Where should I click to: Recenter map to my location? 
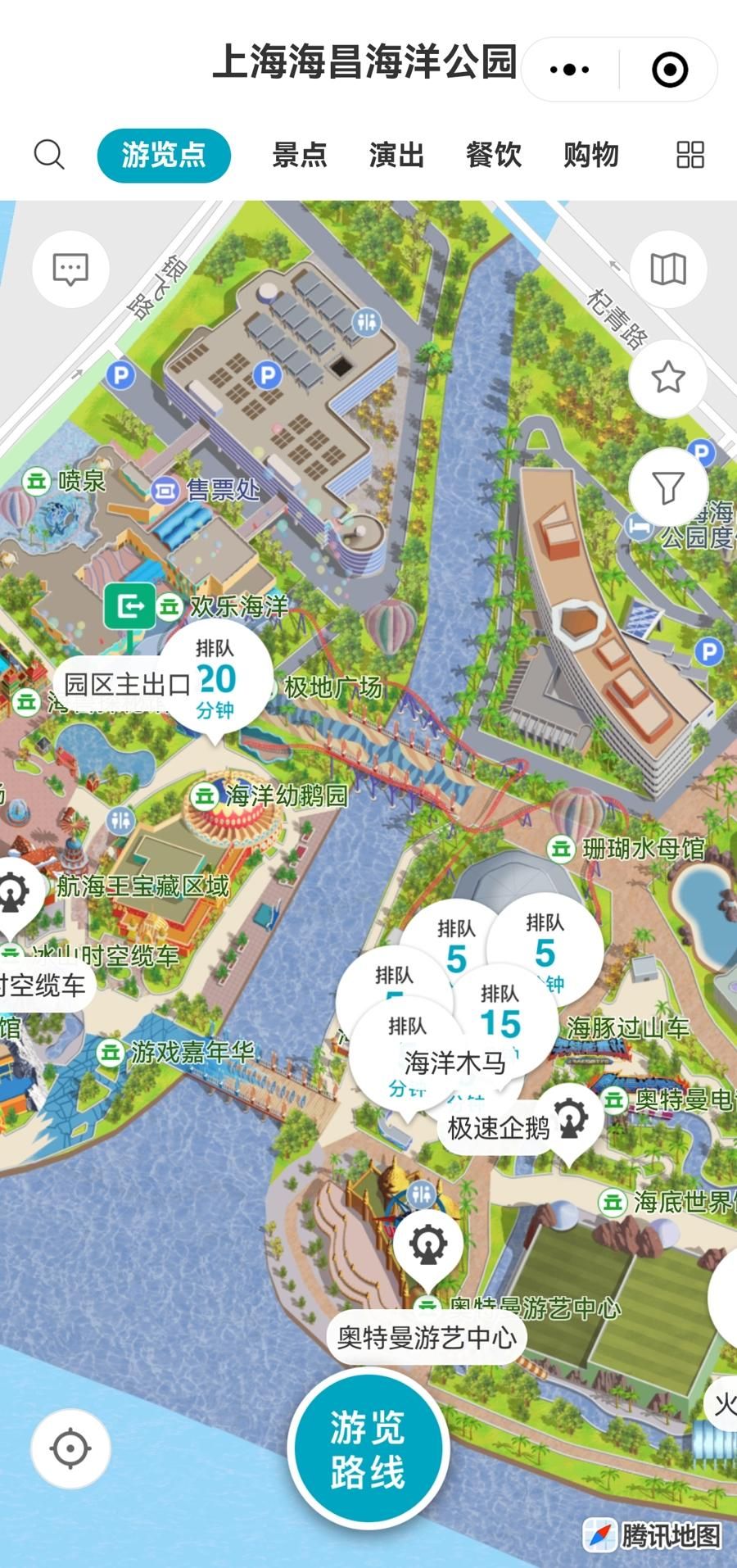pos(70,1448)
